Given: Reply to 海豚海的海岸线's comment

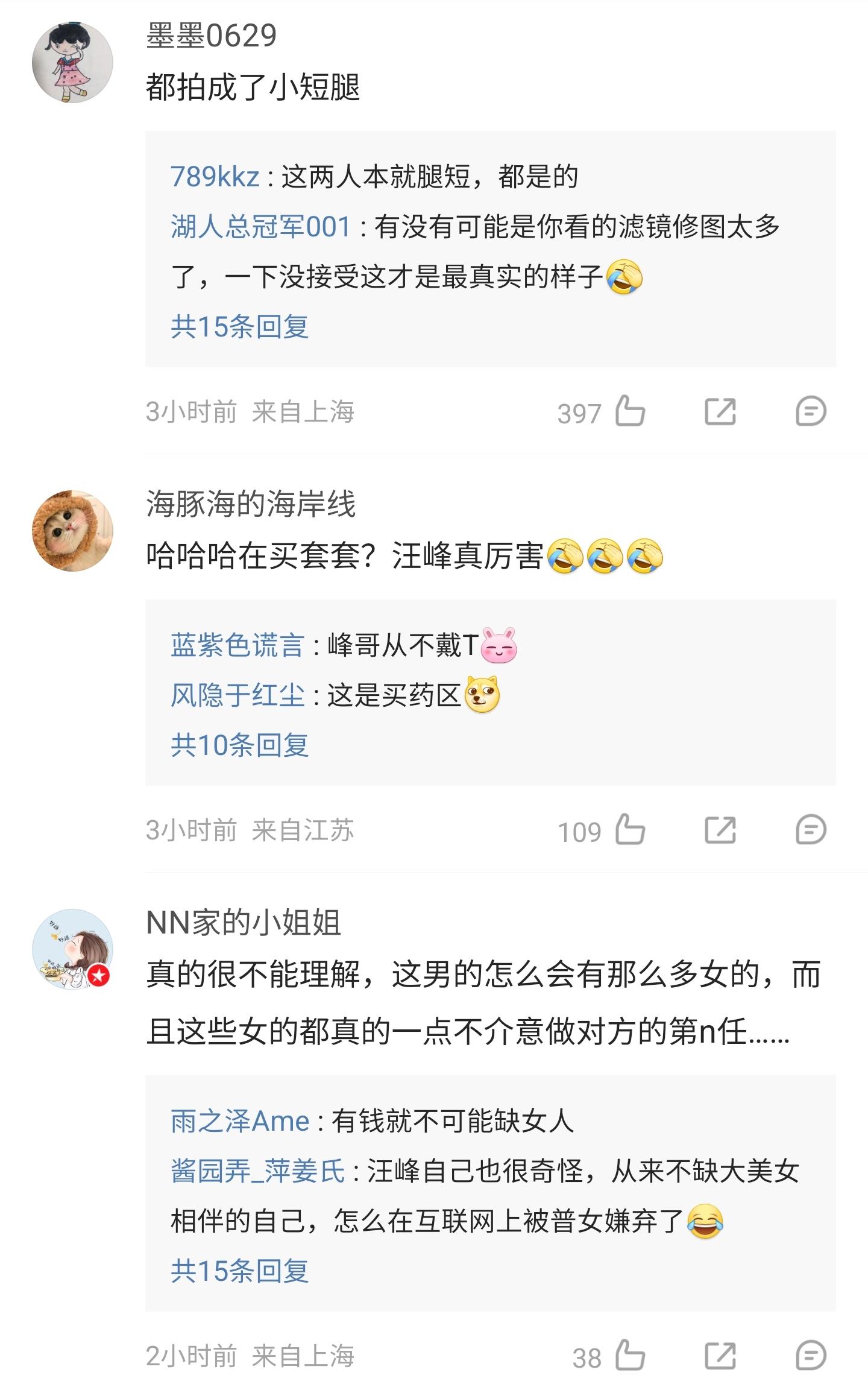Looking at the screenshot, I should 811,830.
